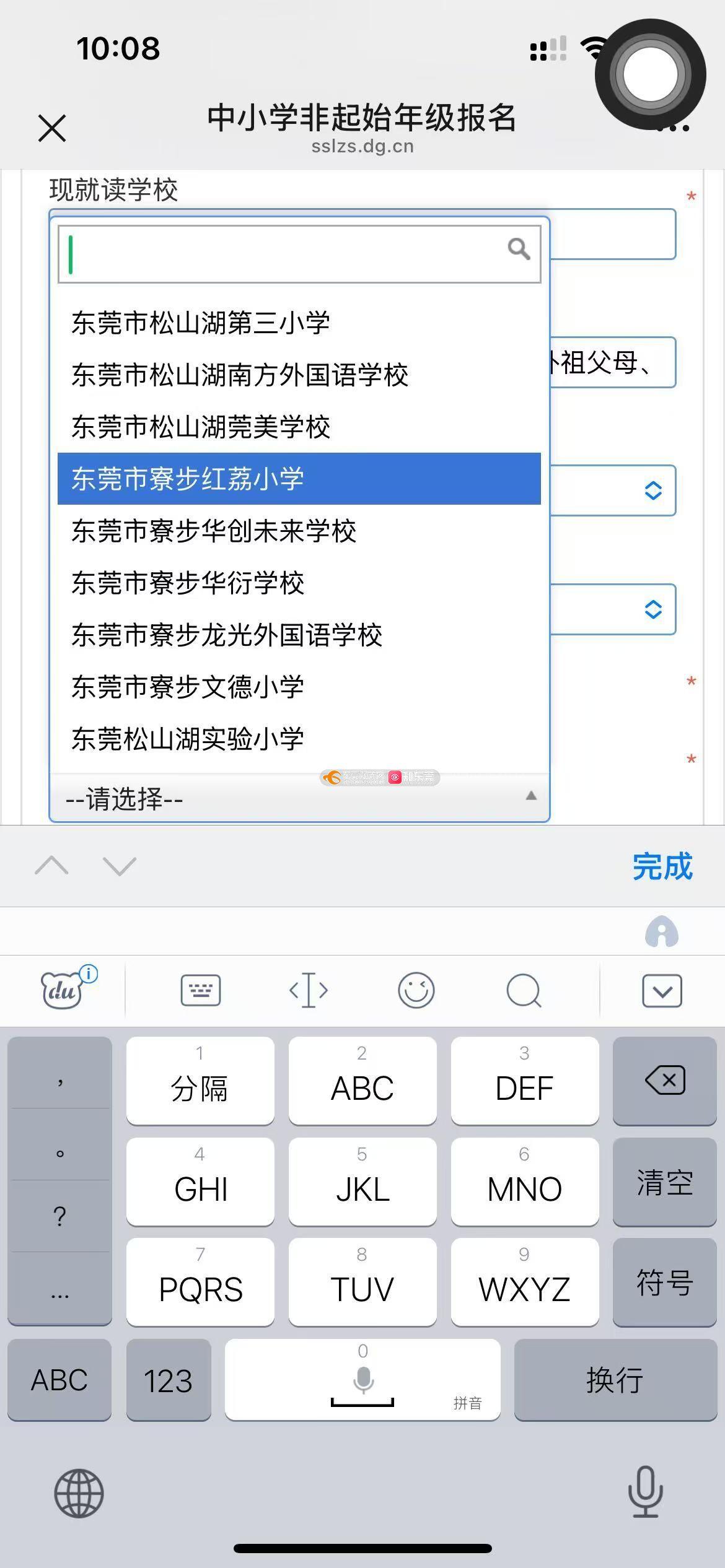Collapse the --请选择-- dropdown
This screenshot has height=1568, width=725.
pos(299,798)
